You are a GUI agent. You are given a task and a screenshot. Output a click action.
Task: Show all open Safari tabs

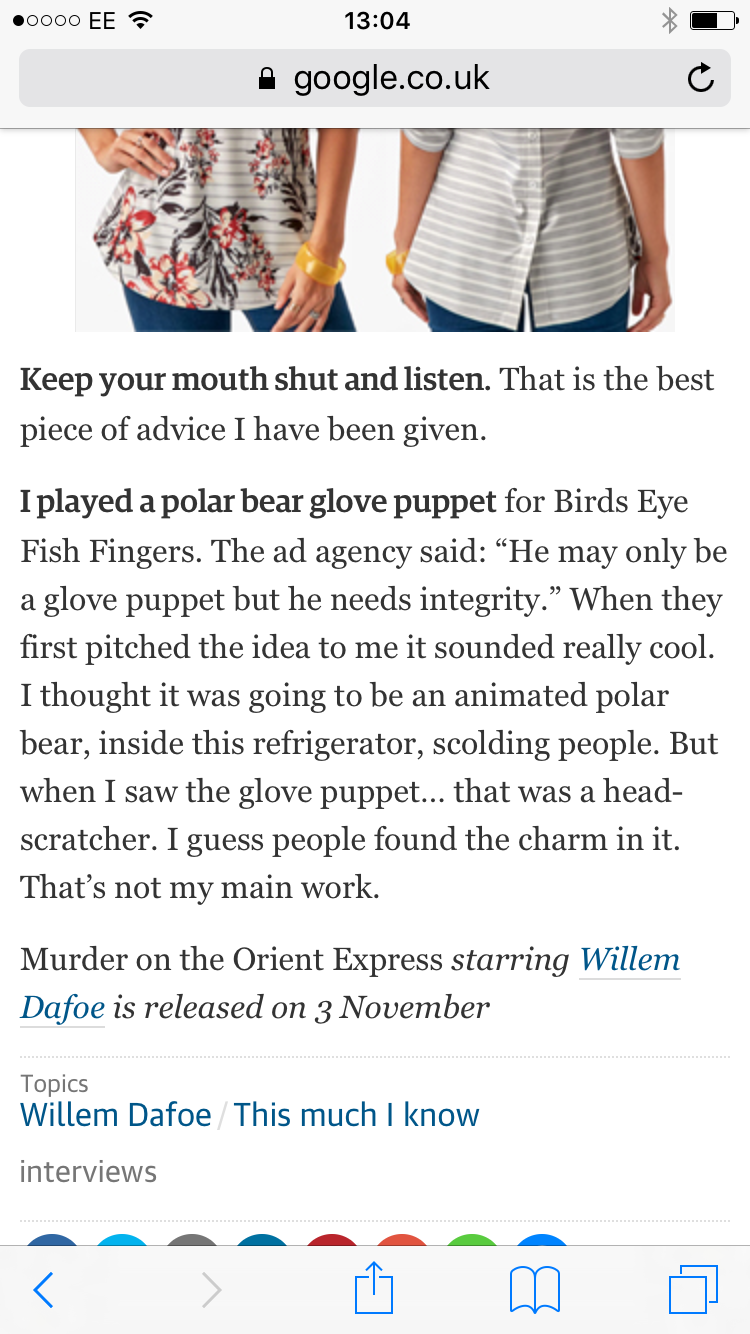(x=693, y=1290)
